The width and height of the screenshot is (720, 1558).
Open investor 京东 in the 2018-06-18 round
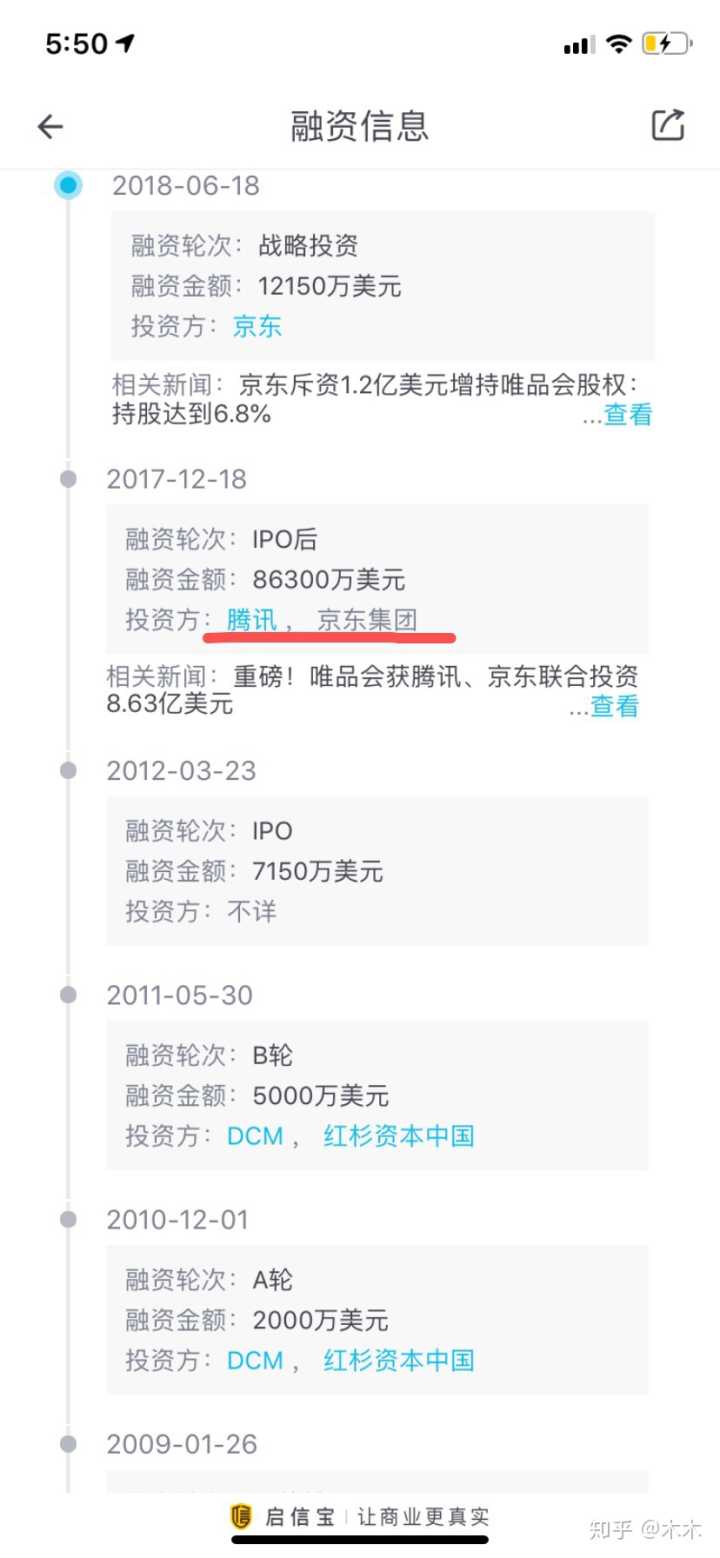257,326
